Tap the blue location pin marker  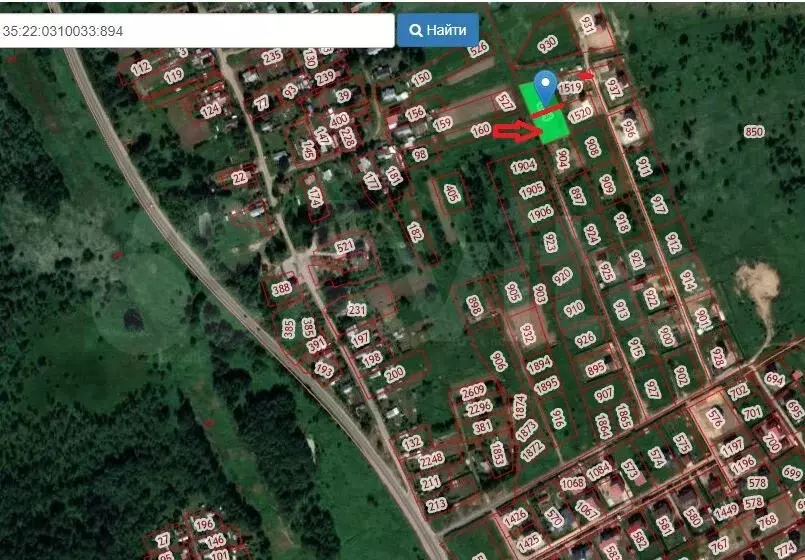545,86
